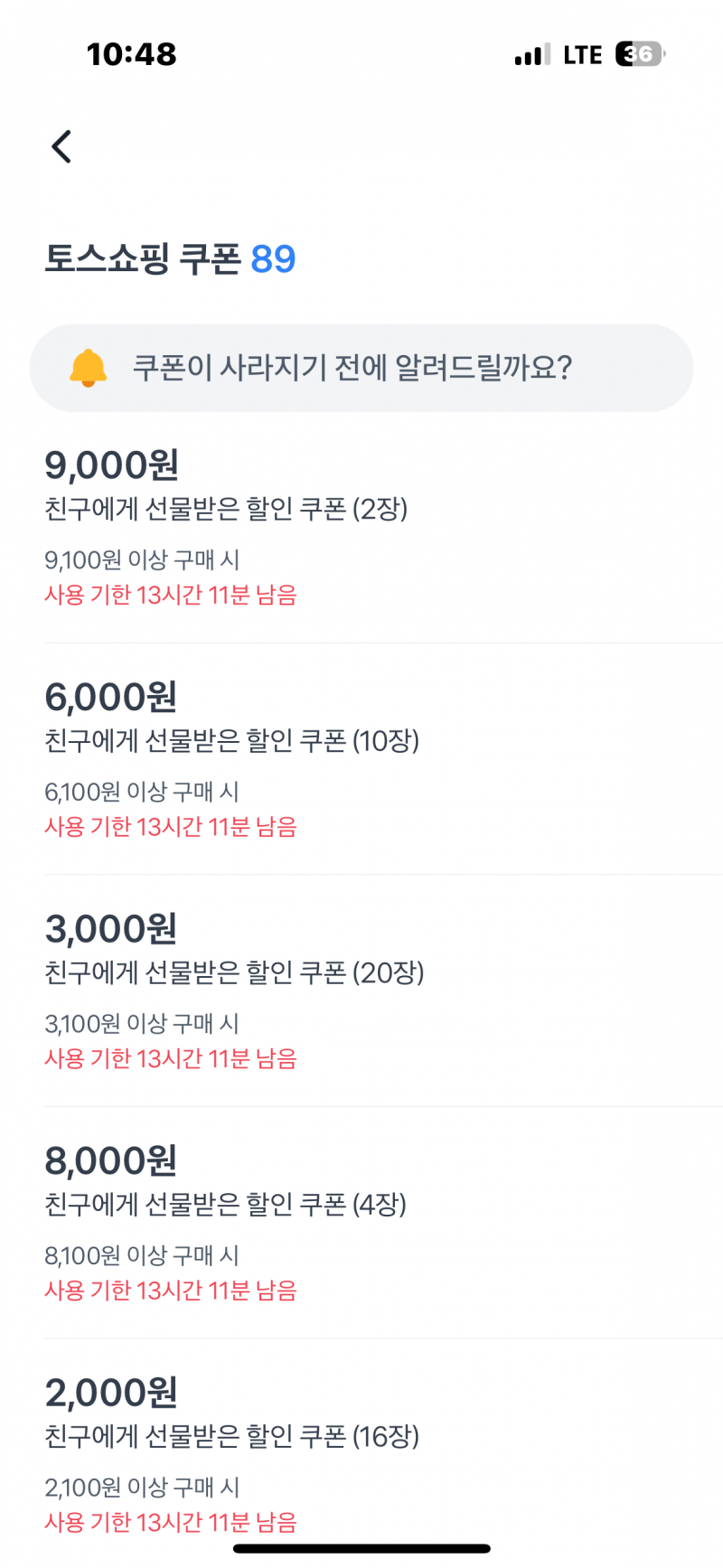Tap the cellular signal strength bars
The height and width of the screenshot is (1568, 723).
(x=530, y=54)
